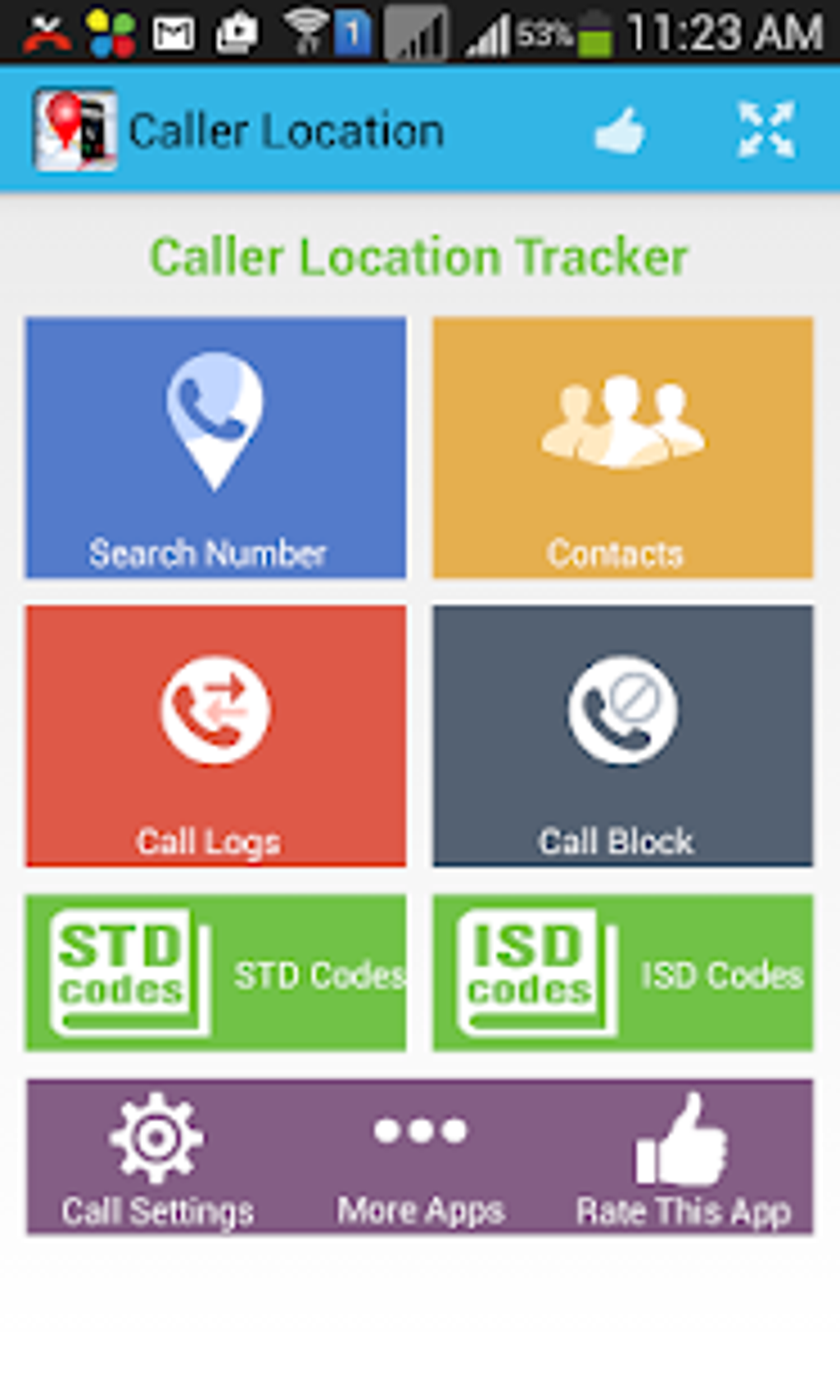Screen dimensions: 840x1400
Task: Open the Call Block tile
Action: click(x=623, y=735)
